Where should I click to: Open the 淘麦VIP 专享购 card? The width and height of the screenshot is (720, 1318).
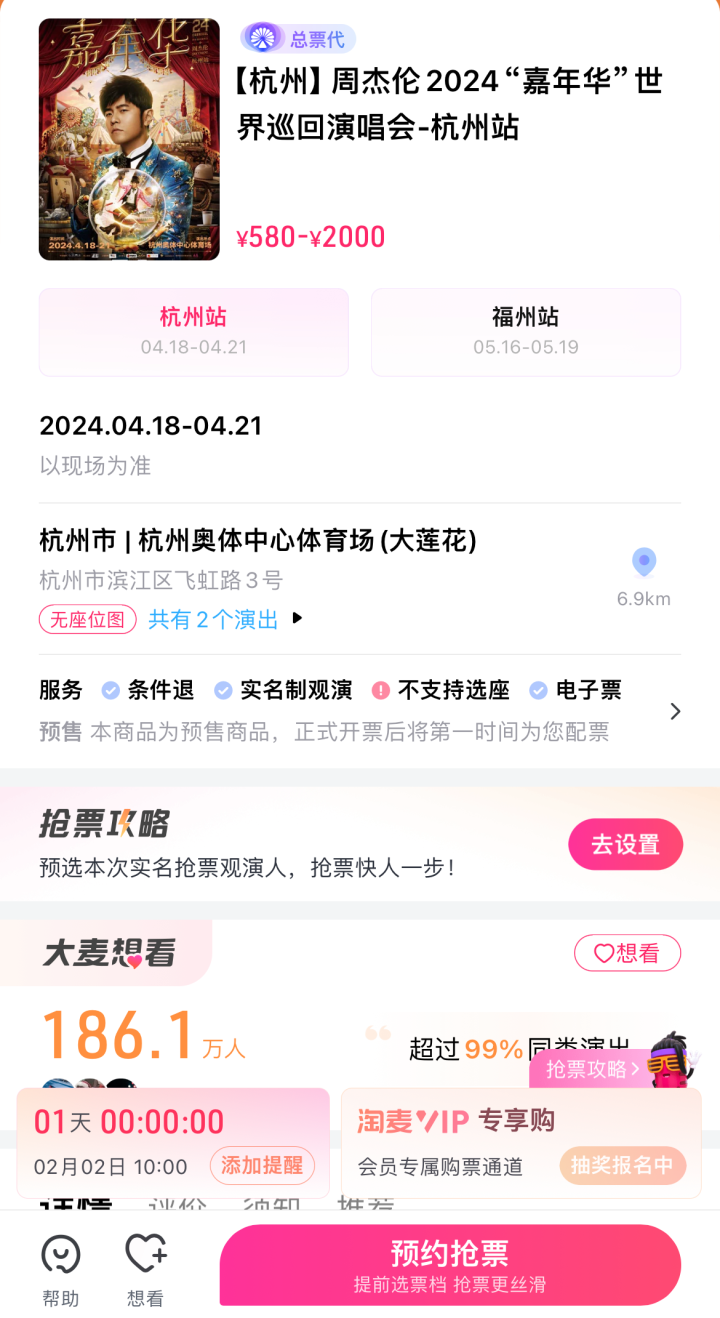click(521, 1143)
